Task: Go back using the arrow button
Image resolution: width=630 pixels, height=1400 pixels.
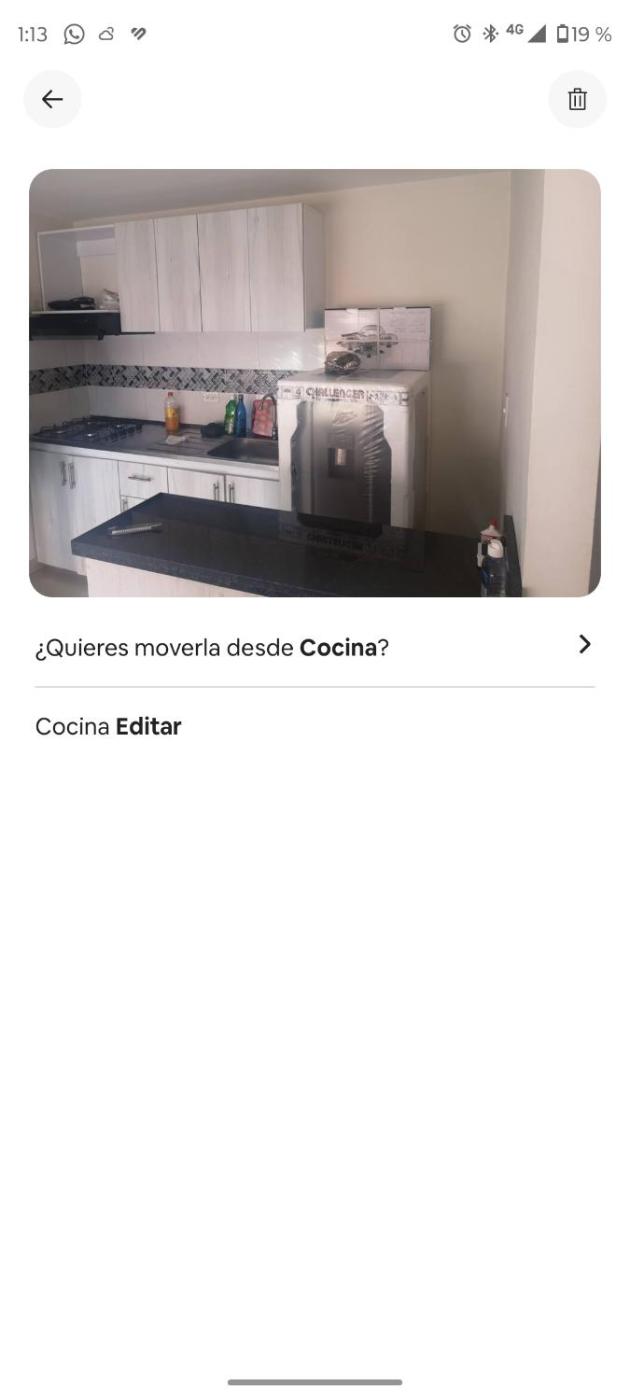Action: click(52, 99)
